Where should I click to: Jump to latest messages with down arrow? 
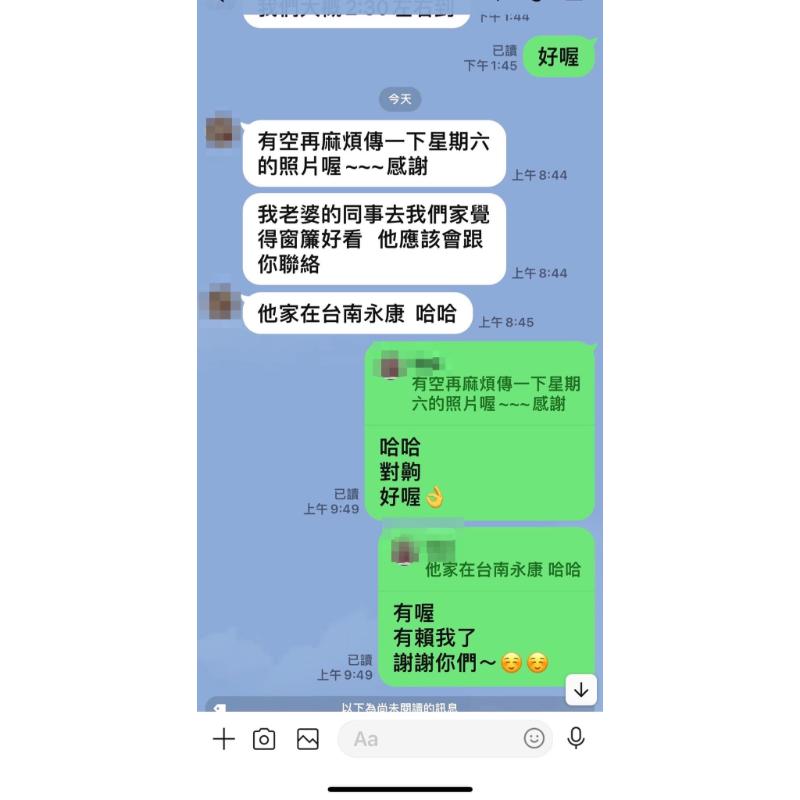point(581,690)
